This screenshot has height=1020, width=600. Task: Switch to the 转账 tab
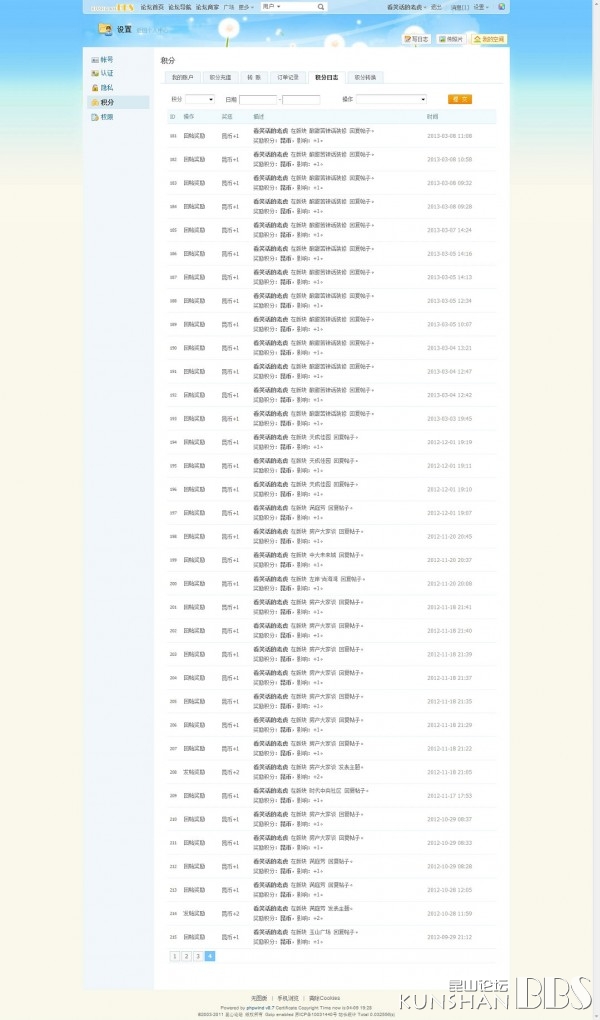click(254, 77)
